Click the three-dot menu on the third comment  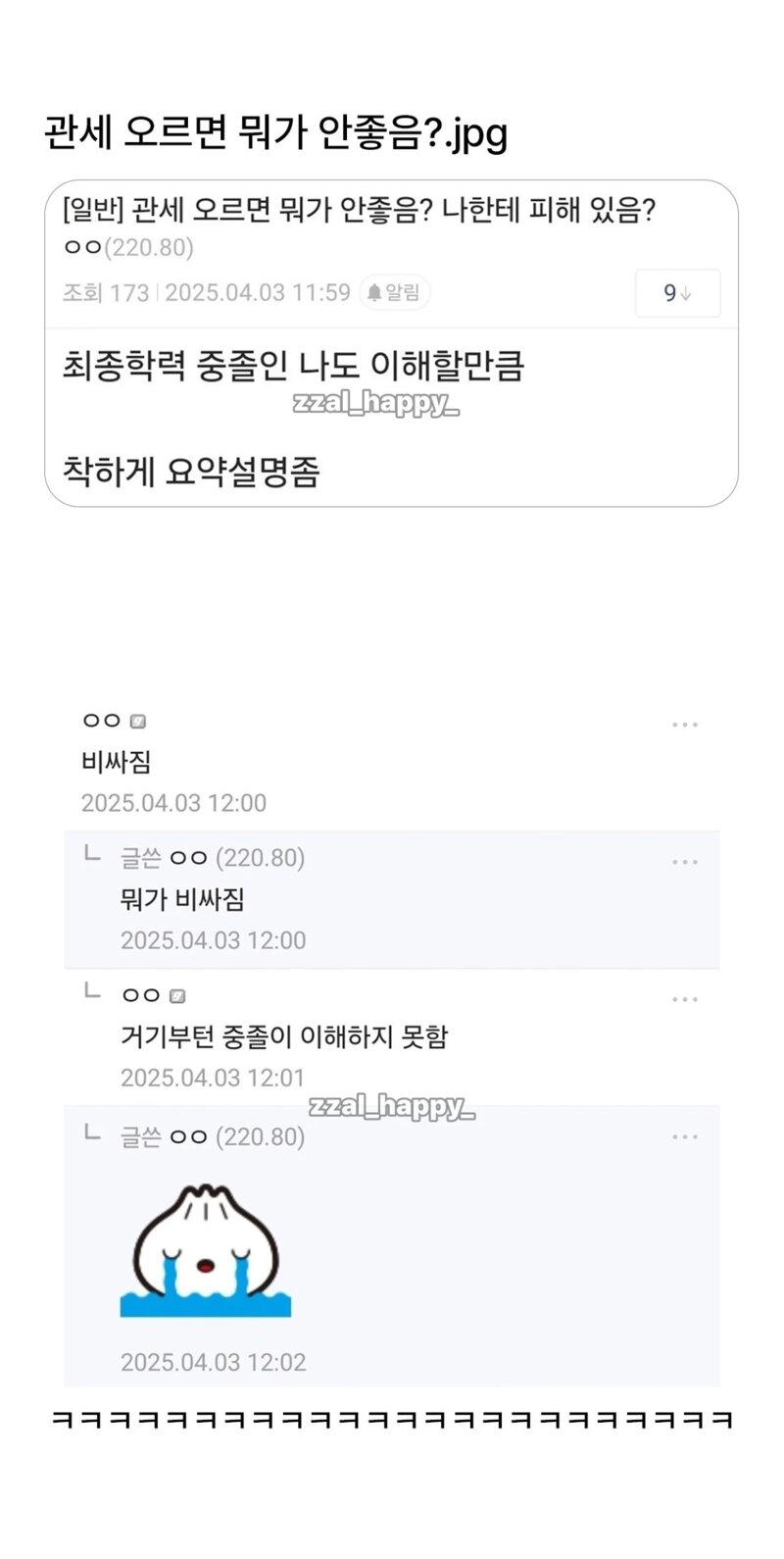tap(684, 998)
